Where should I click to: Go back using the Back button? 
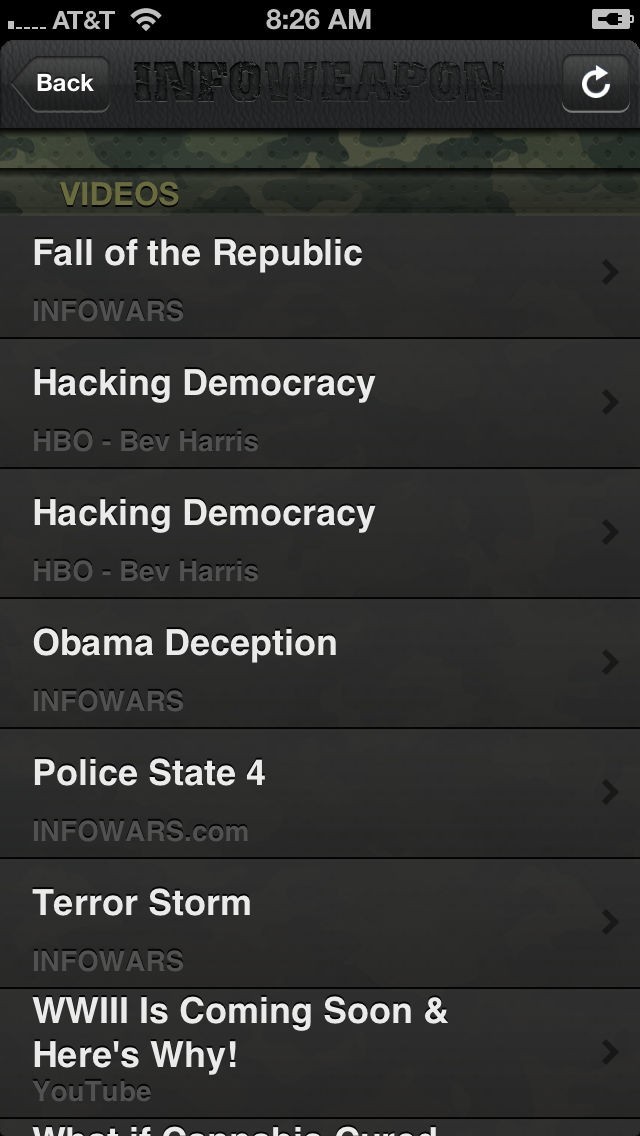tap(62, 84)
